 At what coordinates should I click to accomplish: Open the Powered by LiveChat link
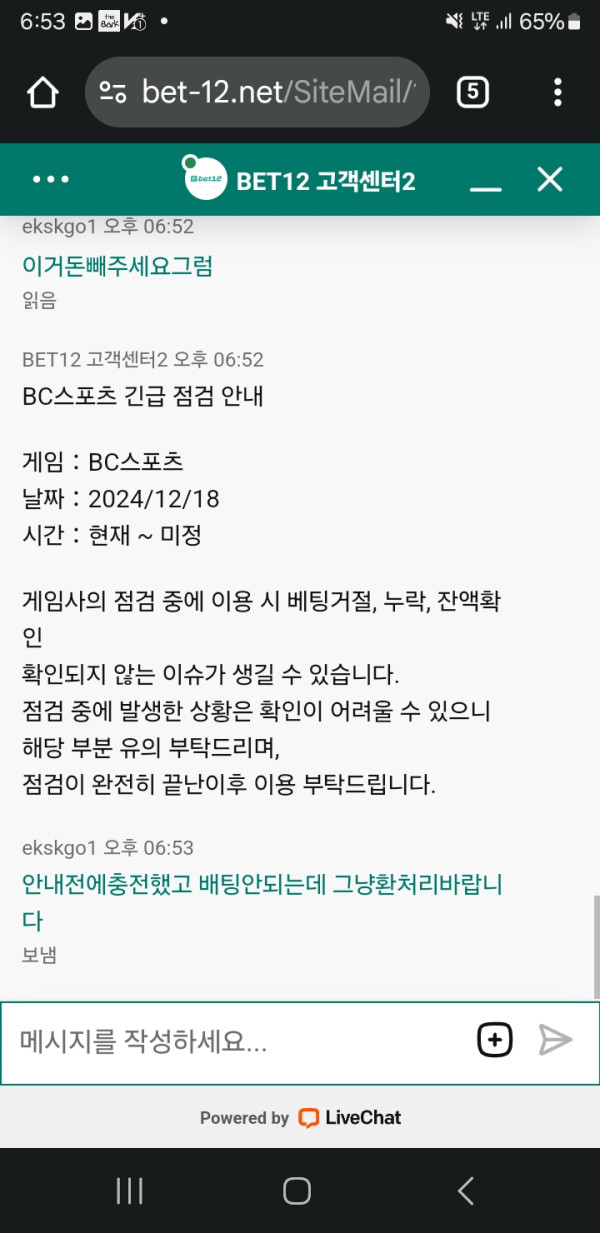click(300, 1118)
